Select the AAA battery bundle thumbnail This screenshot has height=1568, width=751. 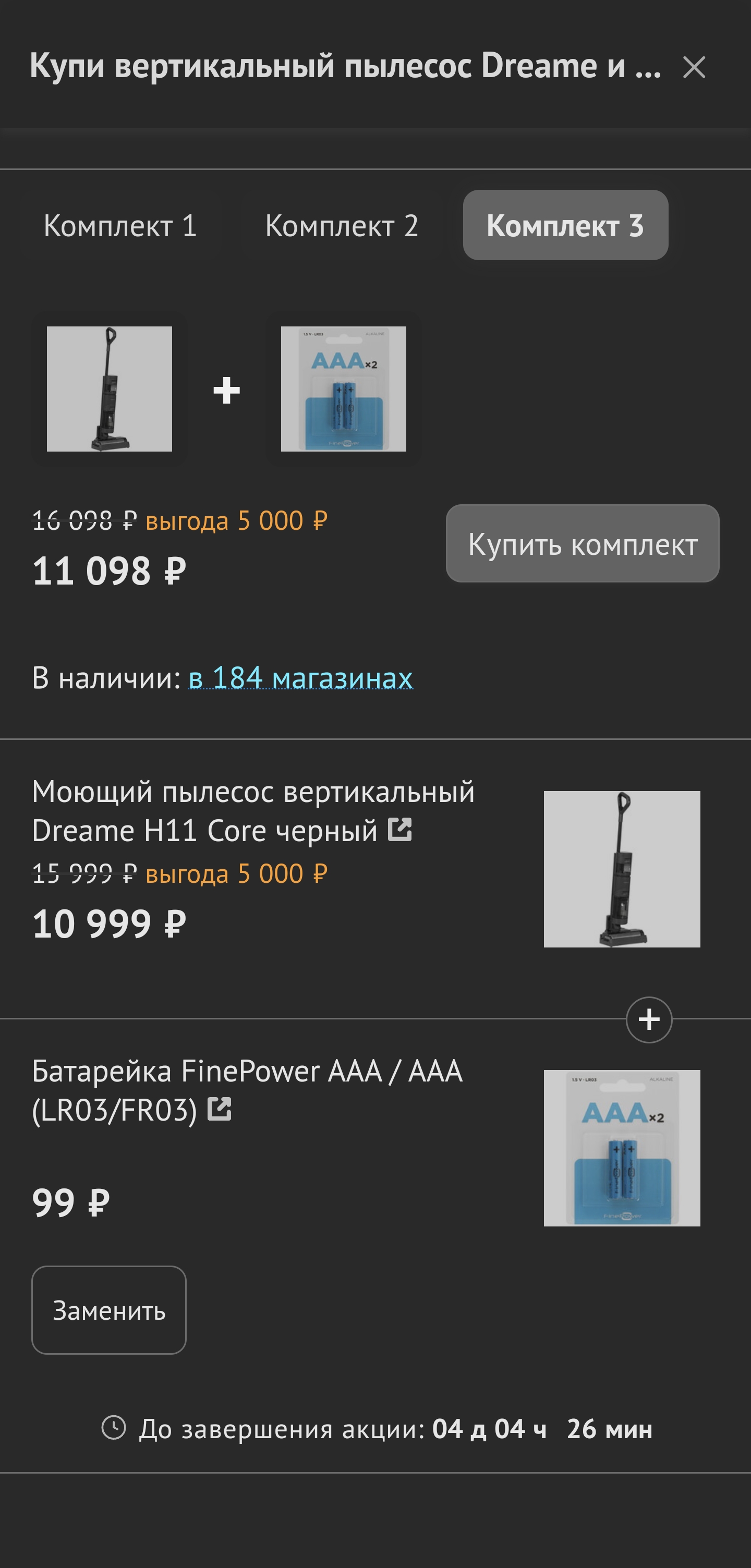pyautogui.click(x=343, y=388)
